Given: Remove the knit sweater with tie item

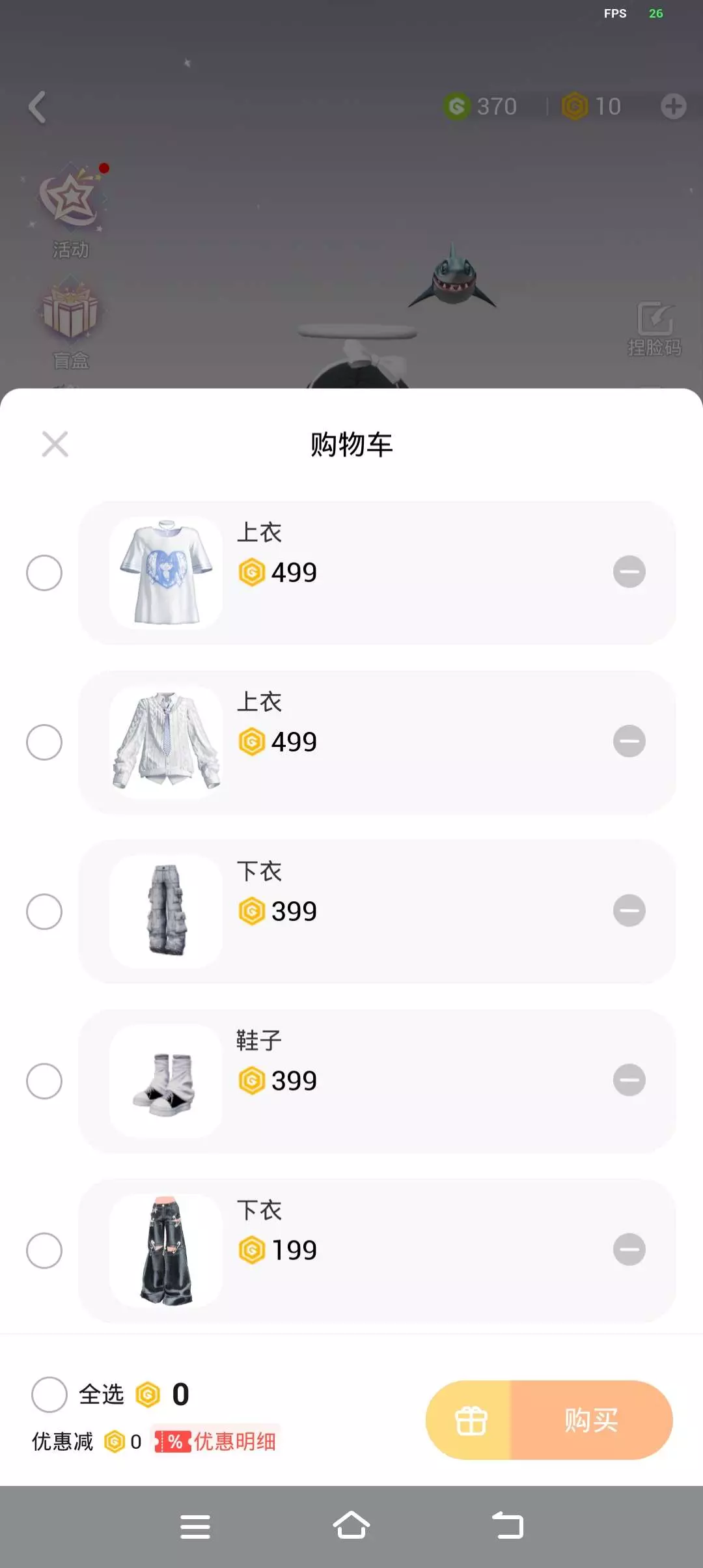Looking at the screenshot, I should (x=629, y=741).
